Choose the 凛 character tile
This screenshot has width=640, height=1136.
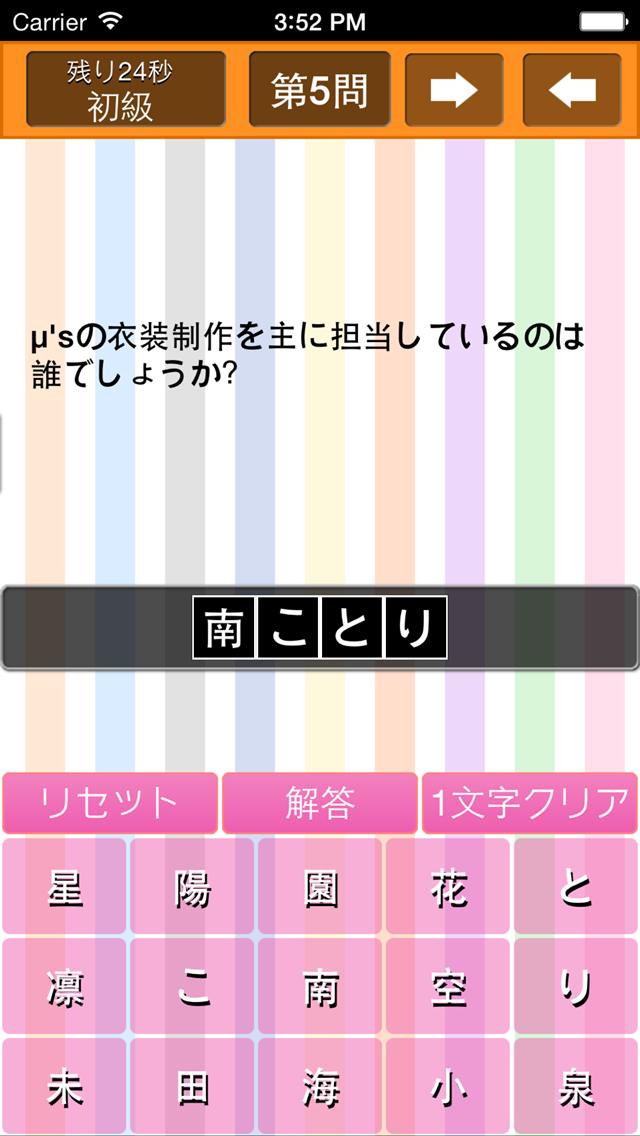[65, 987]
